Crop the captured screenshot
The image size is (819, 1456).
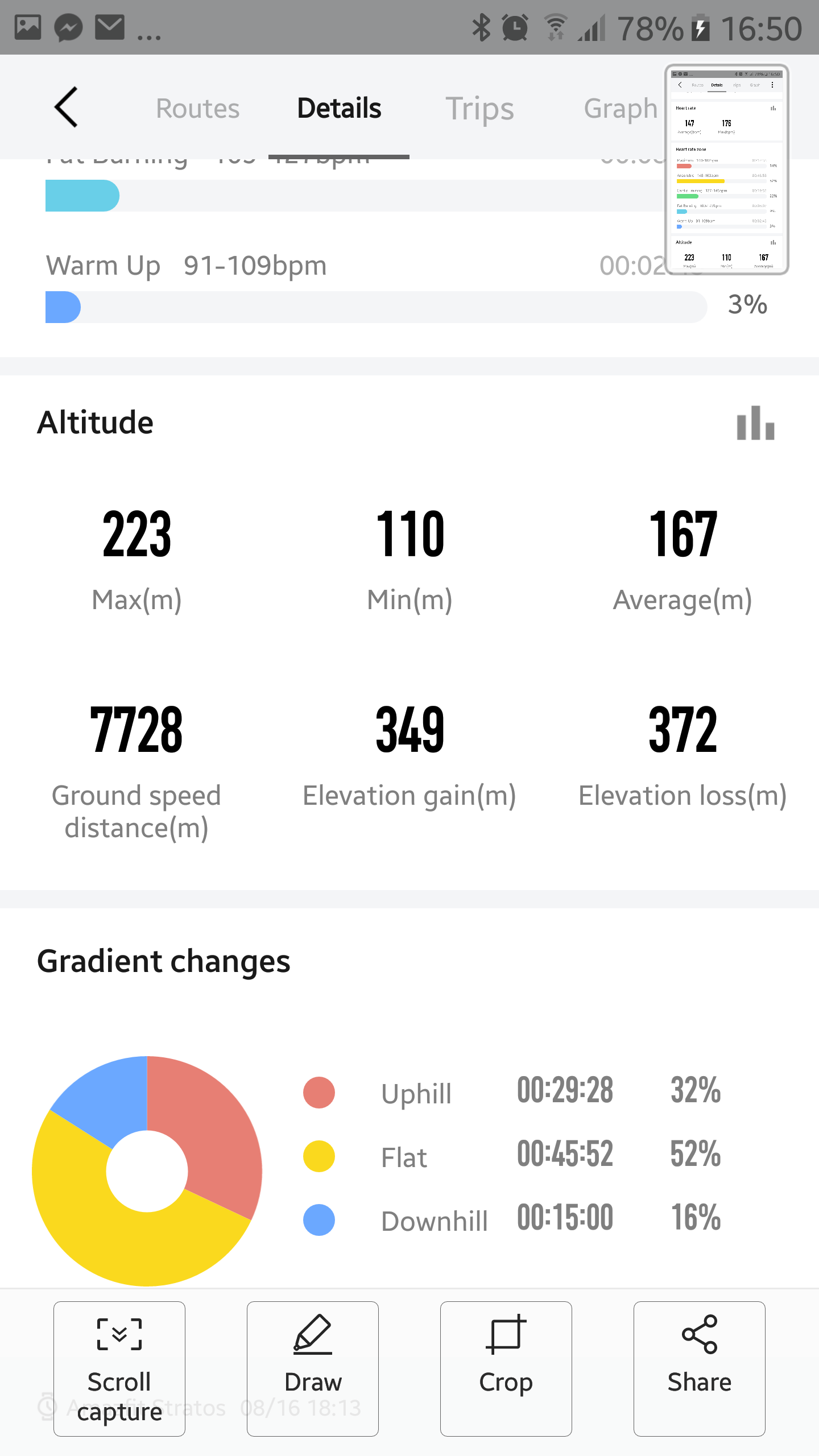coord(506,1368)
